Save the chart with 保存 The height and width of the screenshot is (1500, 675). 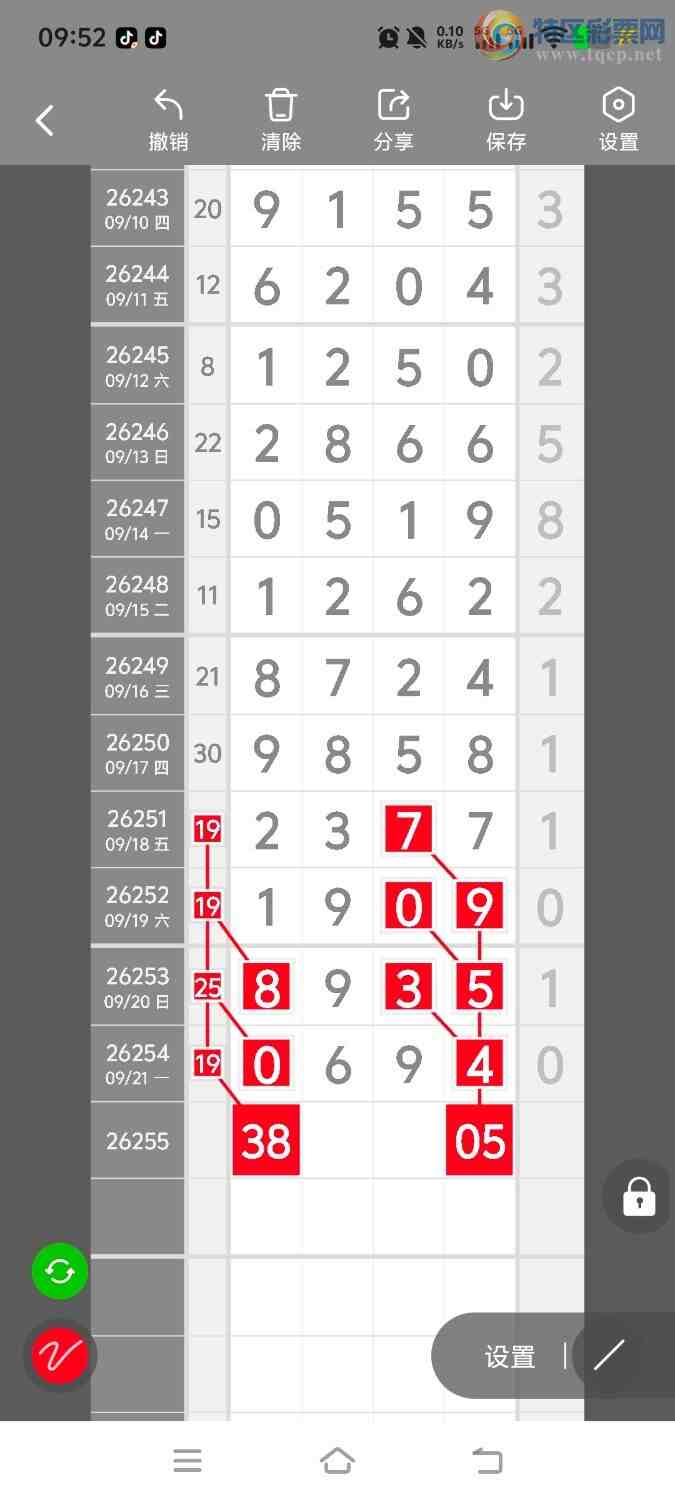(x=506, y=120)
